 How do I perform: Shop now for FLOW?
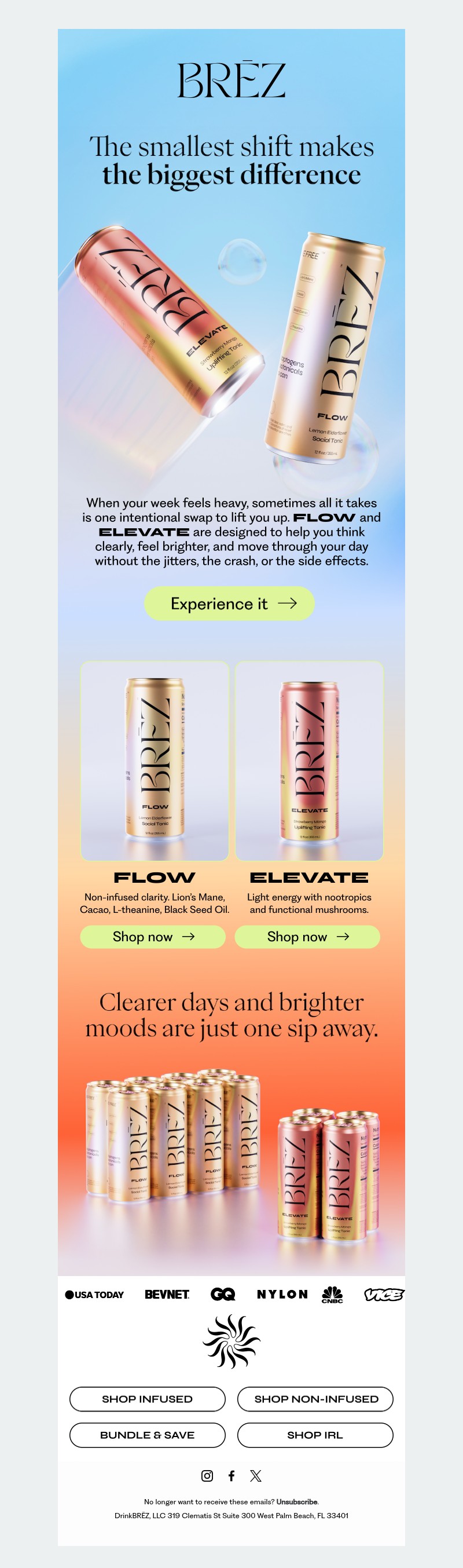(153, 936)
